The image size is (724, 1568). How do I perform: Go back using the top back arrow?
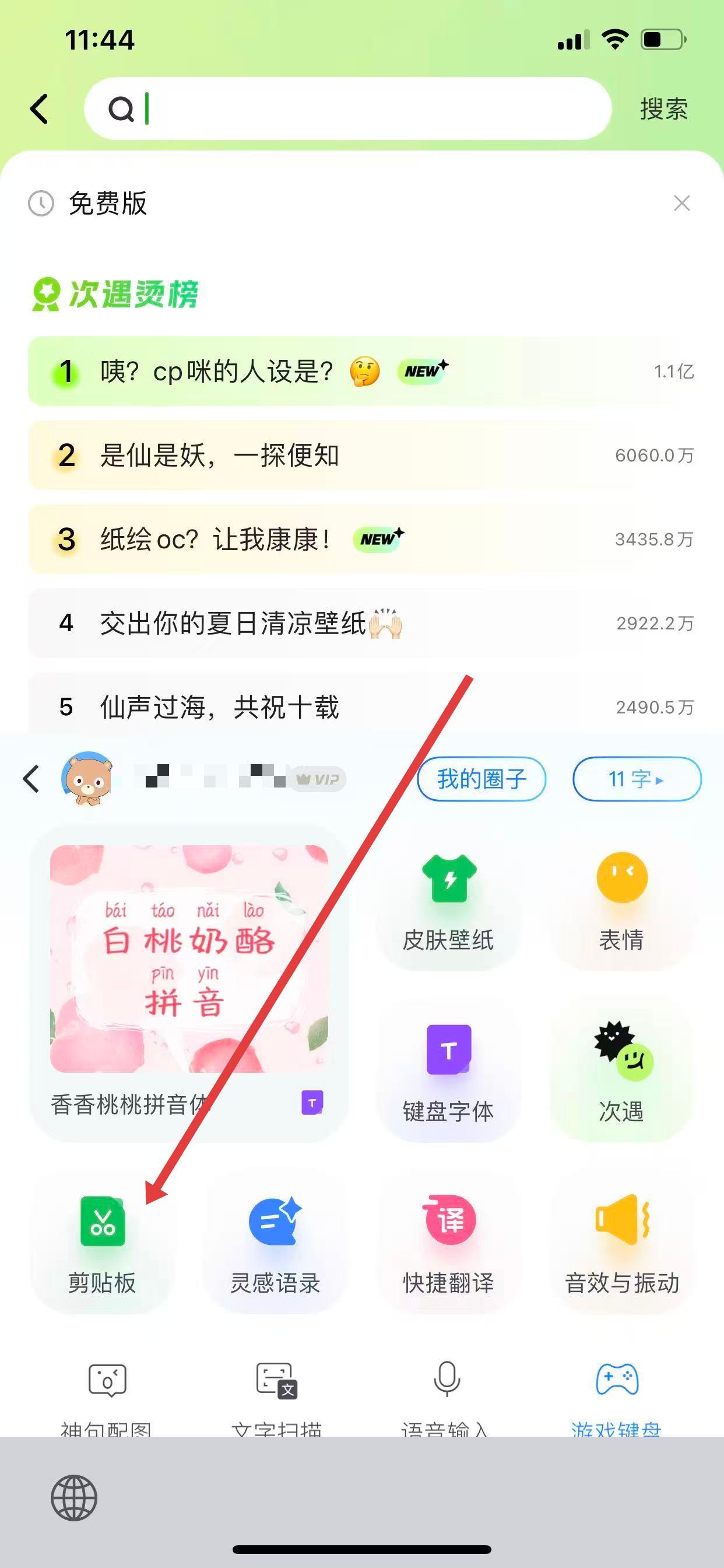[40, 109]
